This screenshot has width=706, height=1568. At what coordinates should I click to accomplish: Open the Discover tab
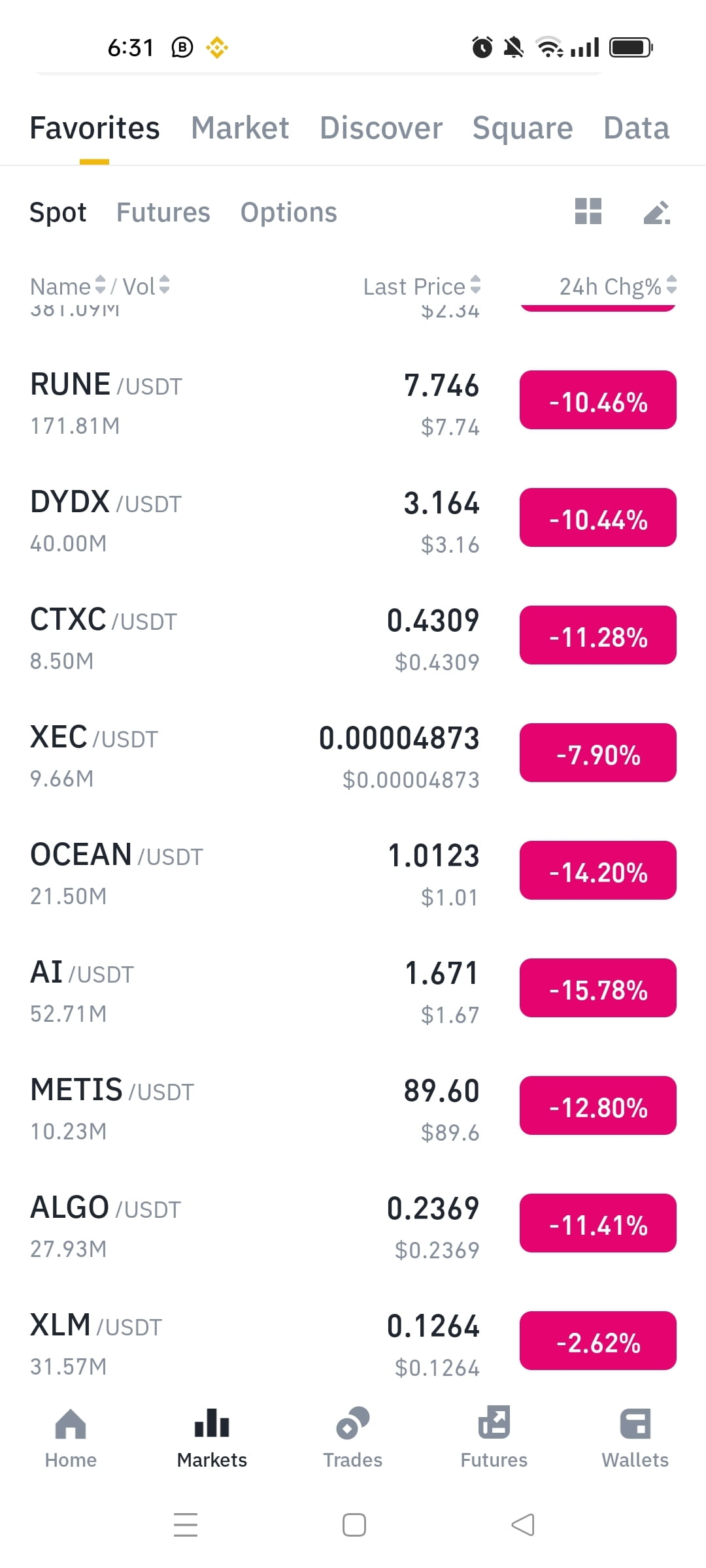point(381,128)
